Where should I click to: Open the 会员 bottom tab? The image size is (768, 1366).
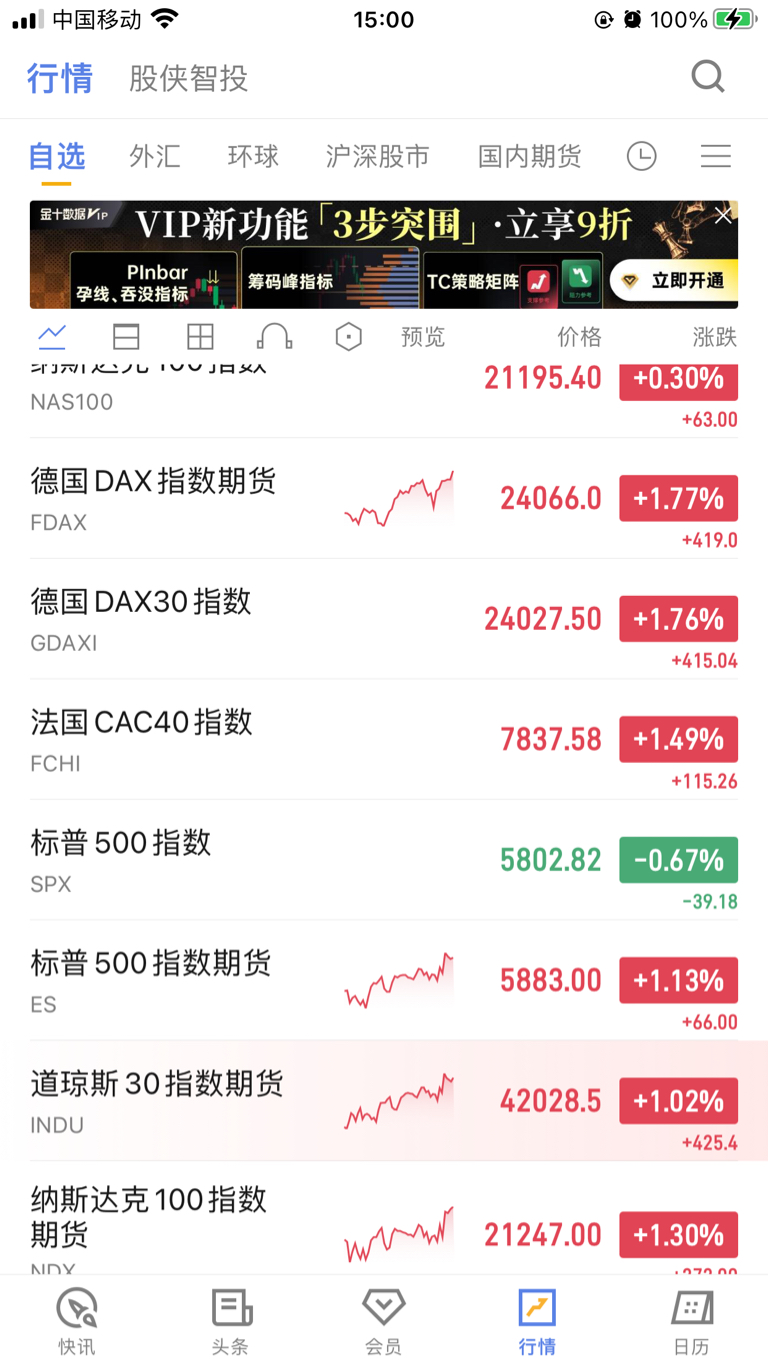[383, 1320]
